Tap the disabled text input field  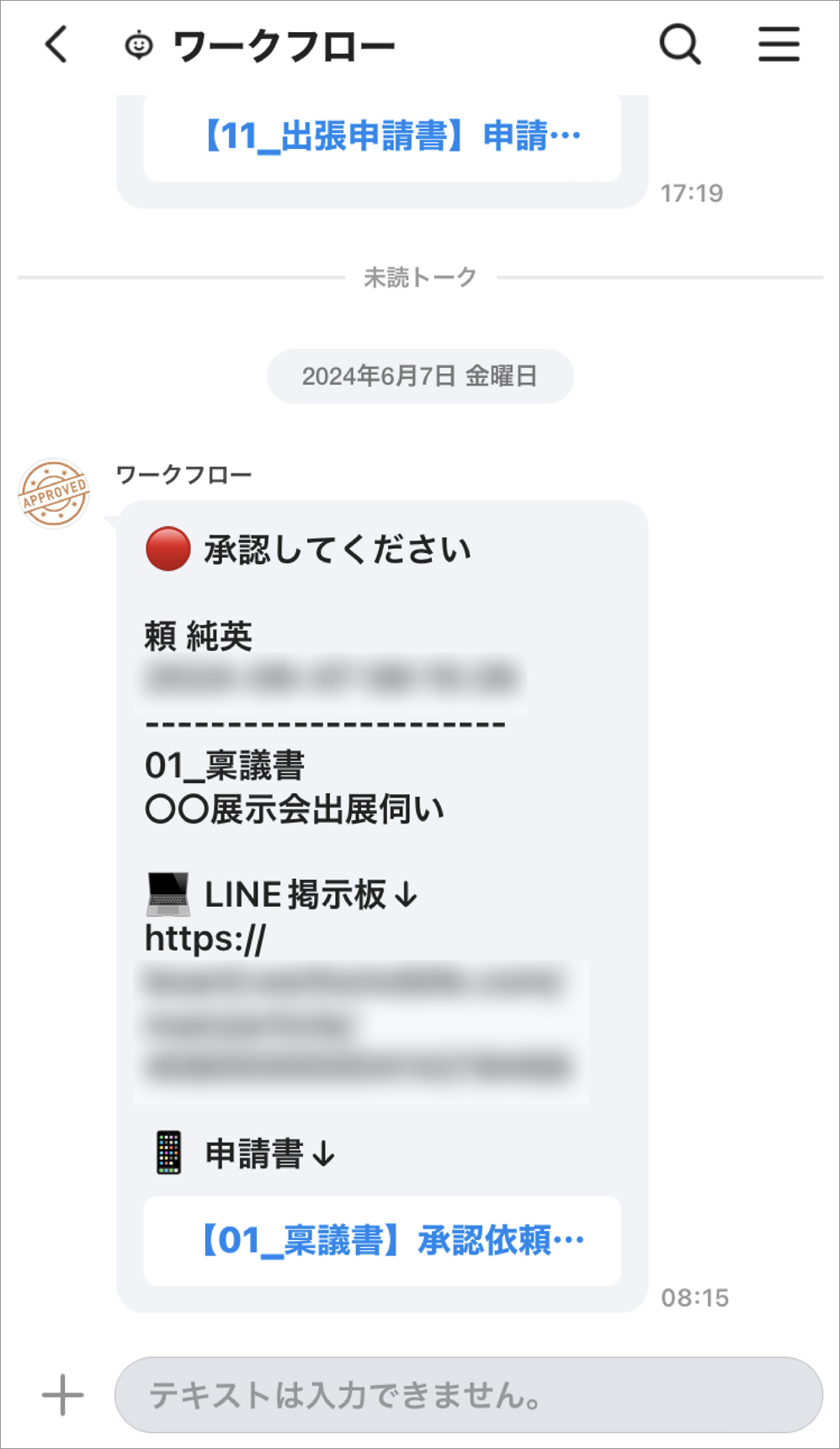tap(468, 1395)
